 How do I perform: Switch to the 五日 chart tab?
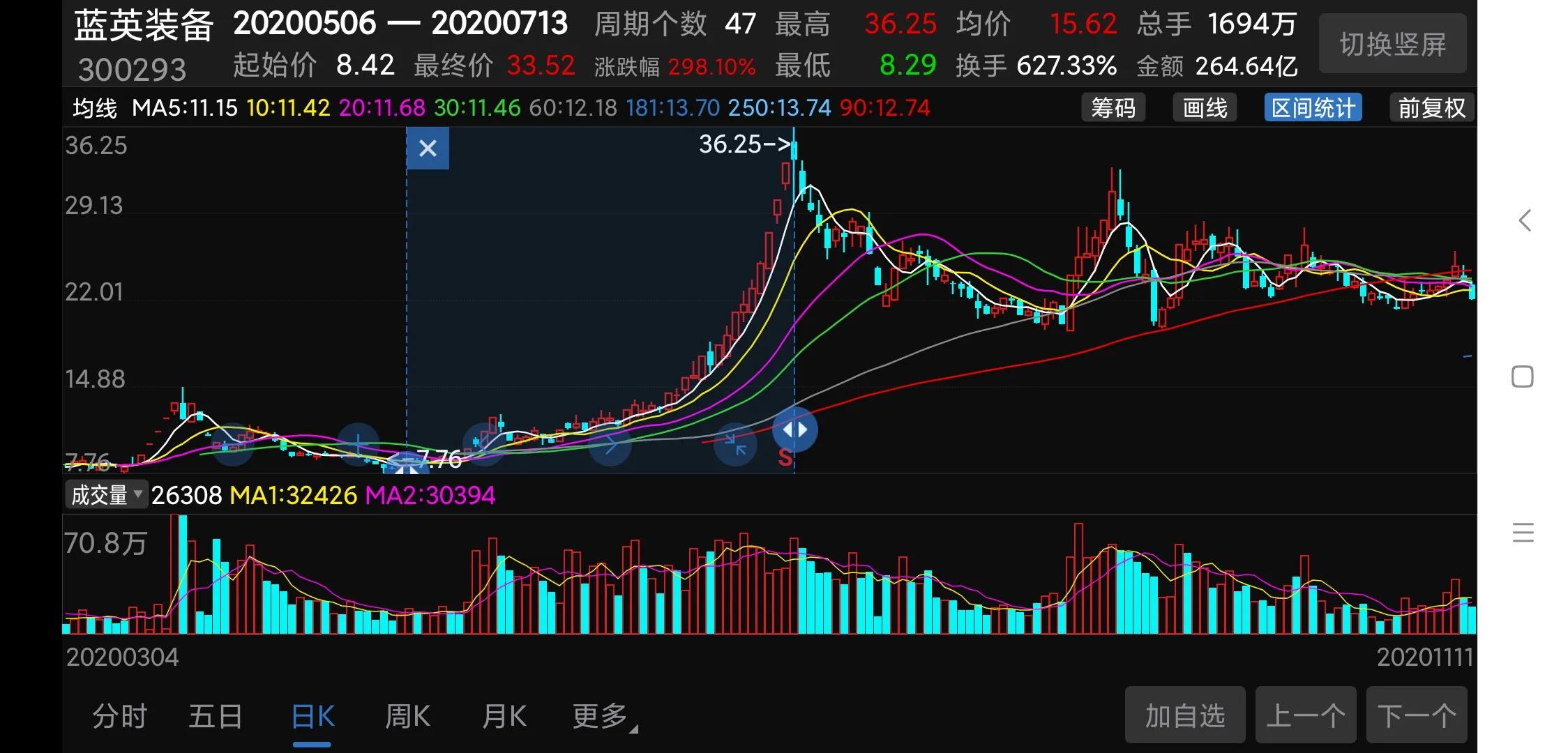[x=216, y=716]
